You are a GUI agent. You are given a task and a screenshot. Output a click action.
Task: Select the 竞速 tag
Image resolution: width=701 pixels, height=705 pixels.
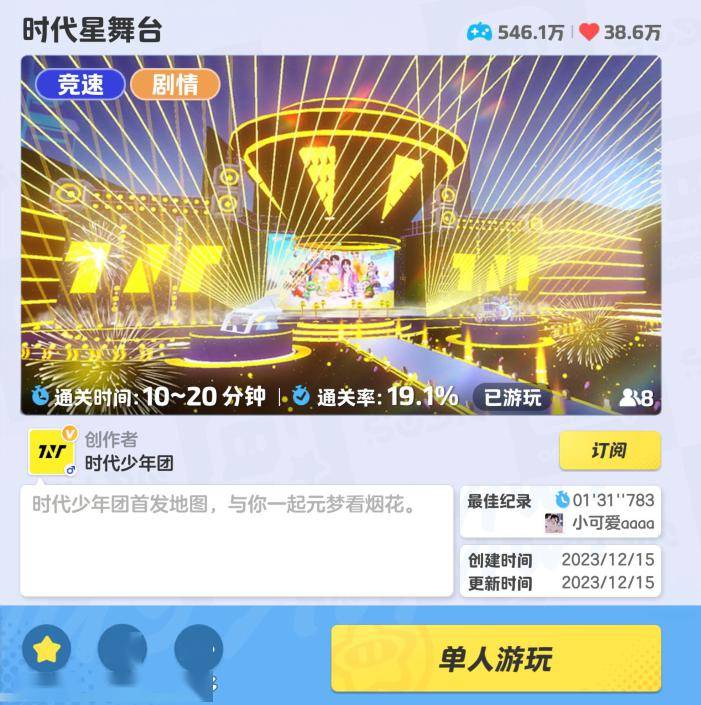(x=80, y=84)
